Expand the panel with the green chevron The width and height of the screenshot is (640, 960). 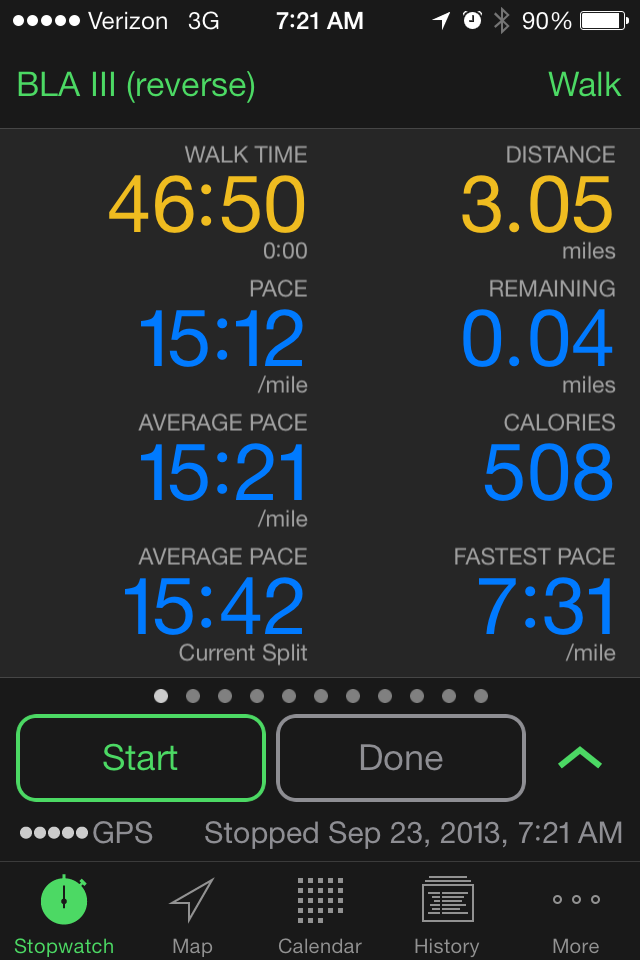pos(580,758)
